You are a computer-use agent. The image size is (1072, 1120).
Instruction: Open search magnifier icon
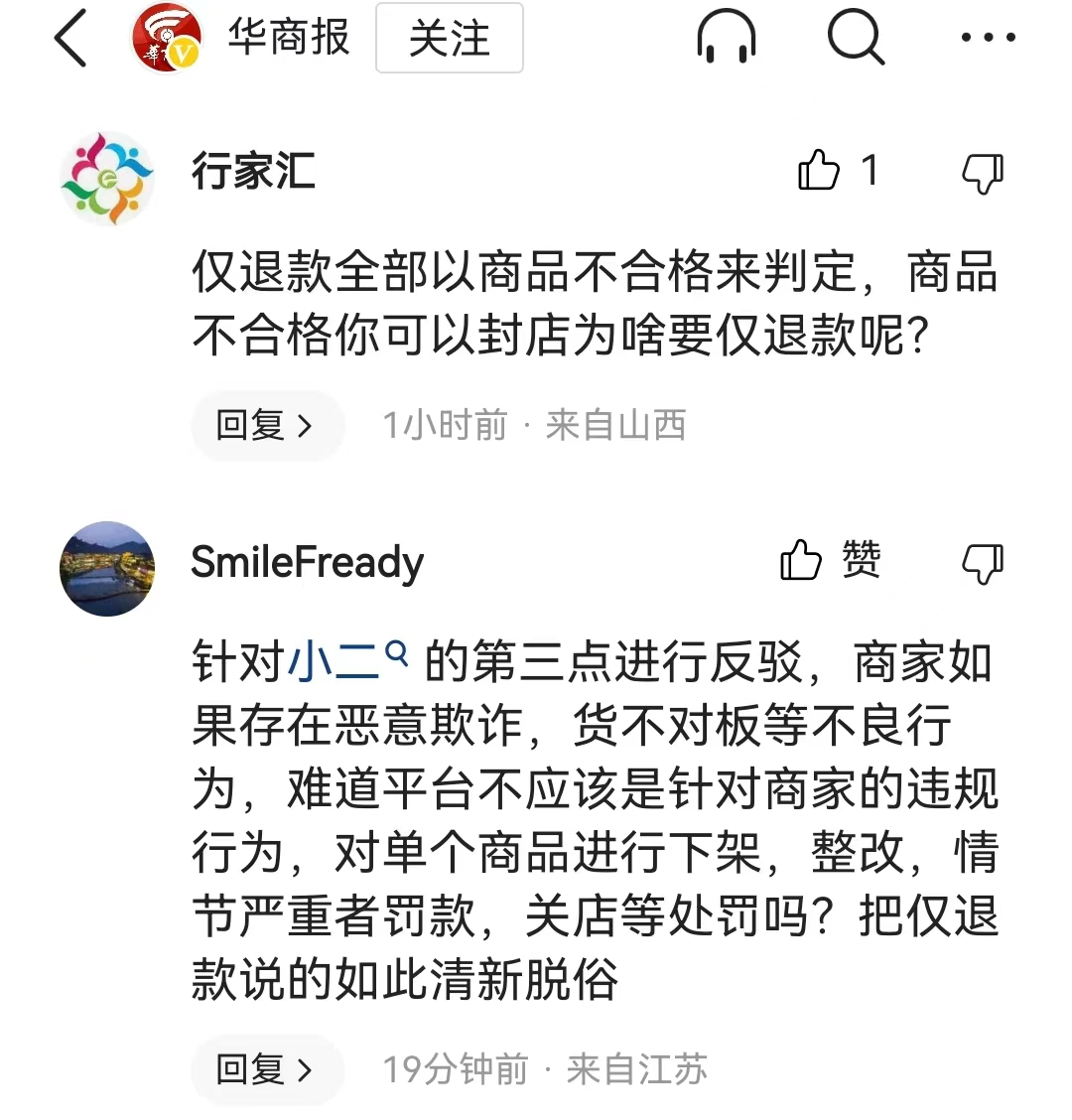pyautogui.click(x=856, y=39)
